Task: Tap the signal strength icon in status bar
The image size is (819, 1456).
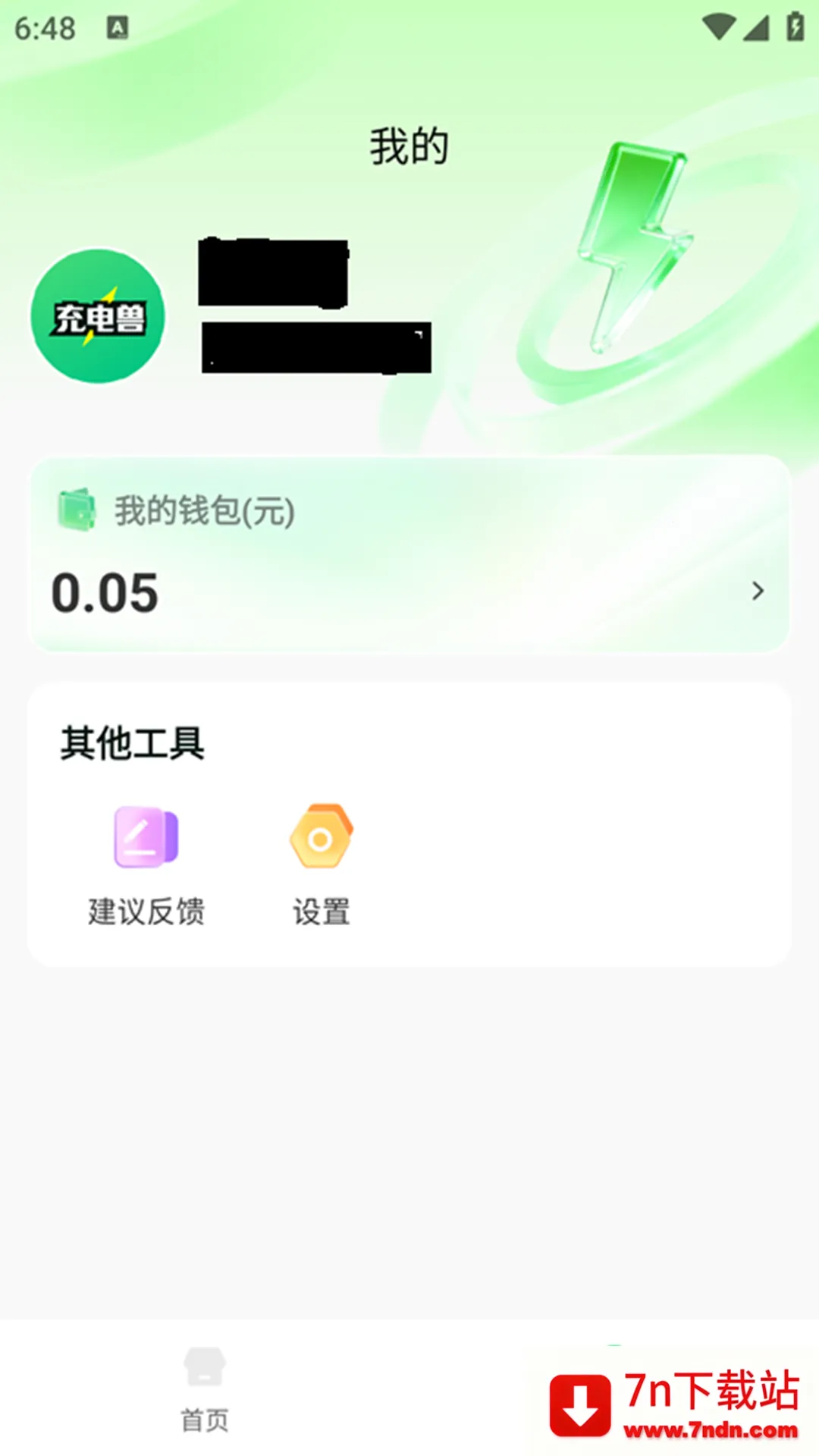Action: [758, 27]
